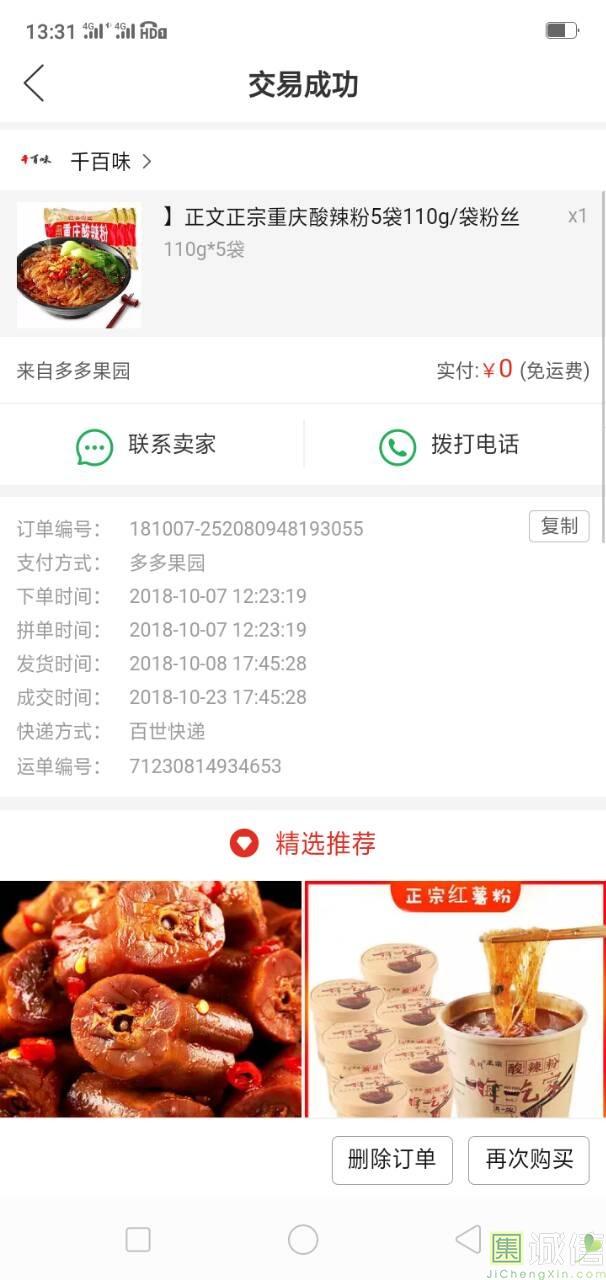Image resolution: width=606 pixels, height=1280 pixels.
Task: Go back from the 交易成功 page
Action: [x=34, y=84]
